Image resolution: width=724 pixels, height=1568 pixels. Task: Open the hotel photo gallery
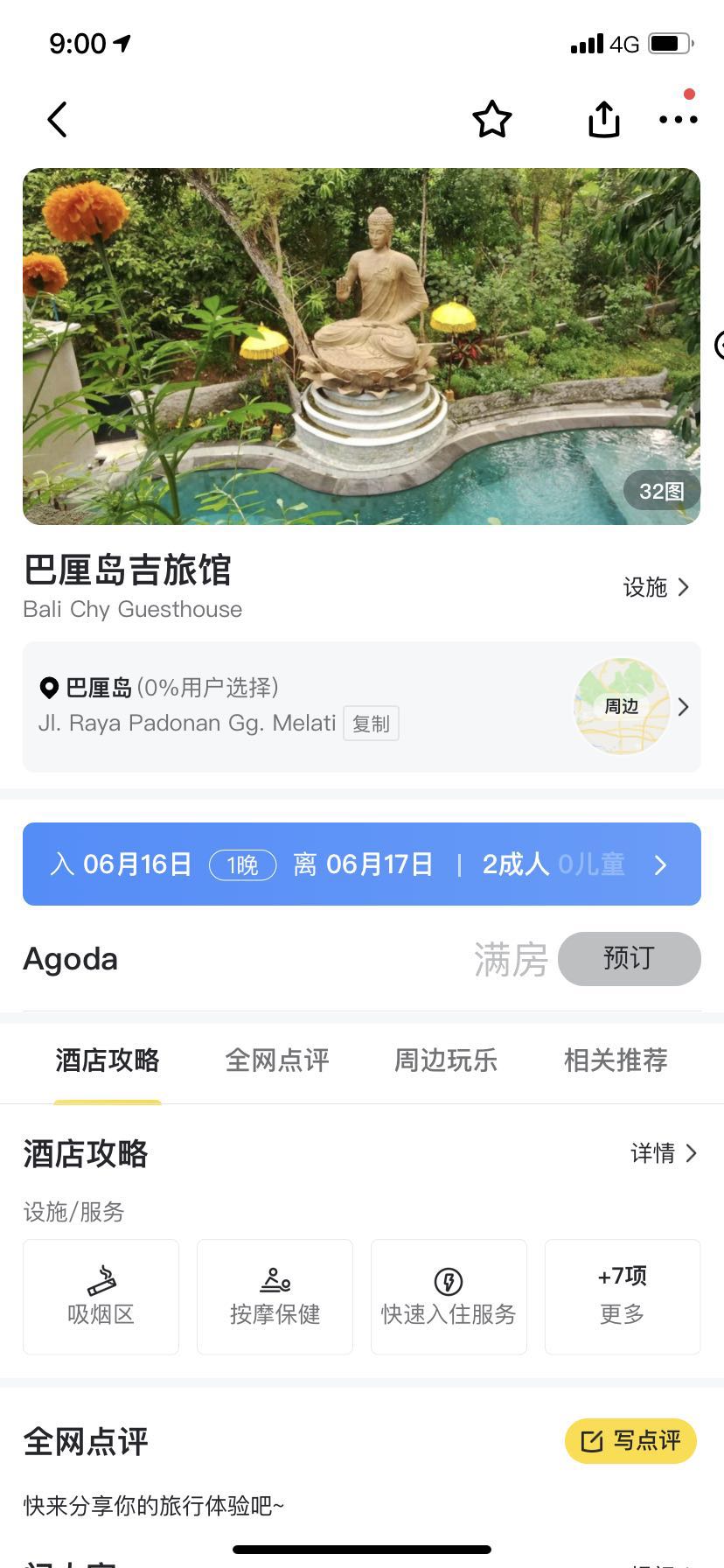point(361,346)
